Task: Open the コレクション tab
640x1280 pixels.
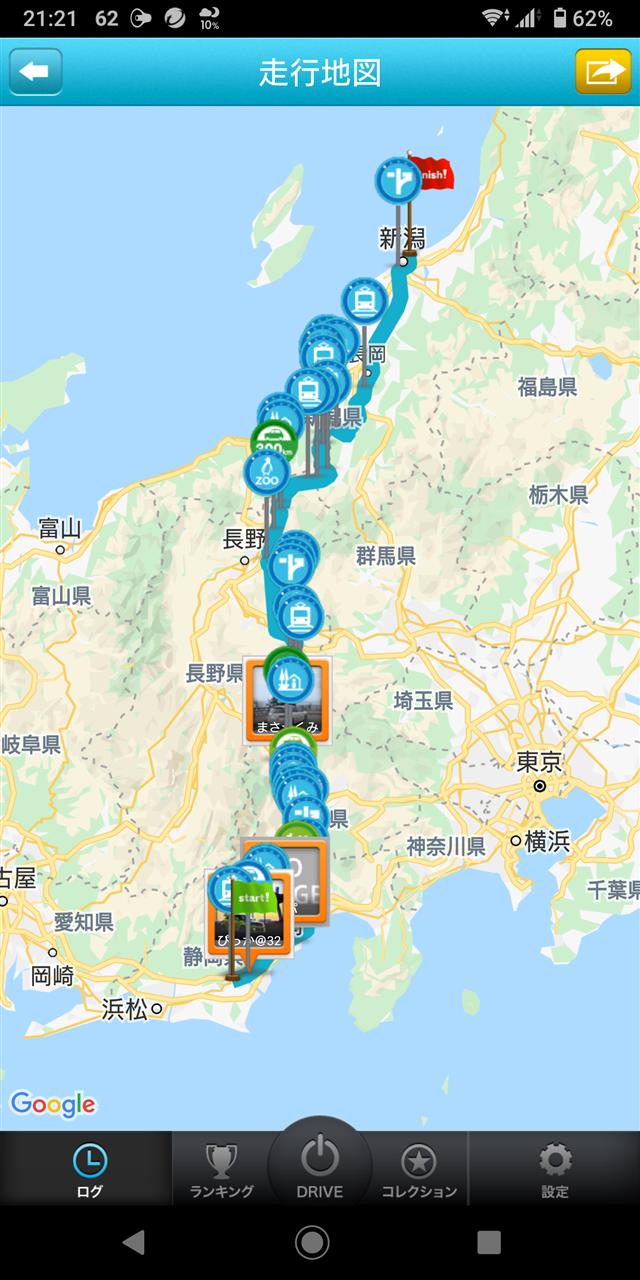Action: 419,1170
